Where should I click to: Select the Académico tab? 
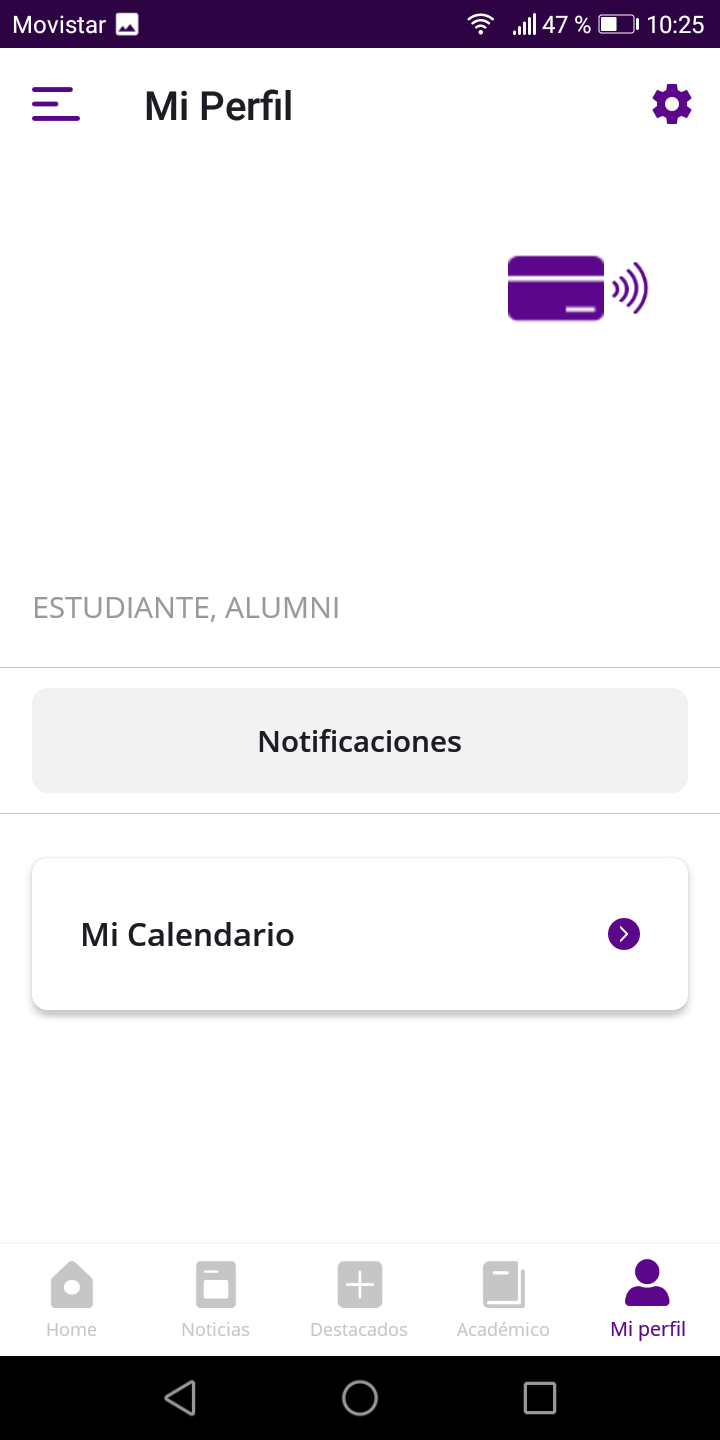click(504, 1299)
